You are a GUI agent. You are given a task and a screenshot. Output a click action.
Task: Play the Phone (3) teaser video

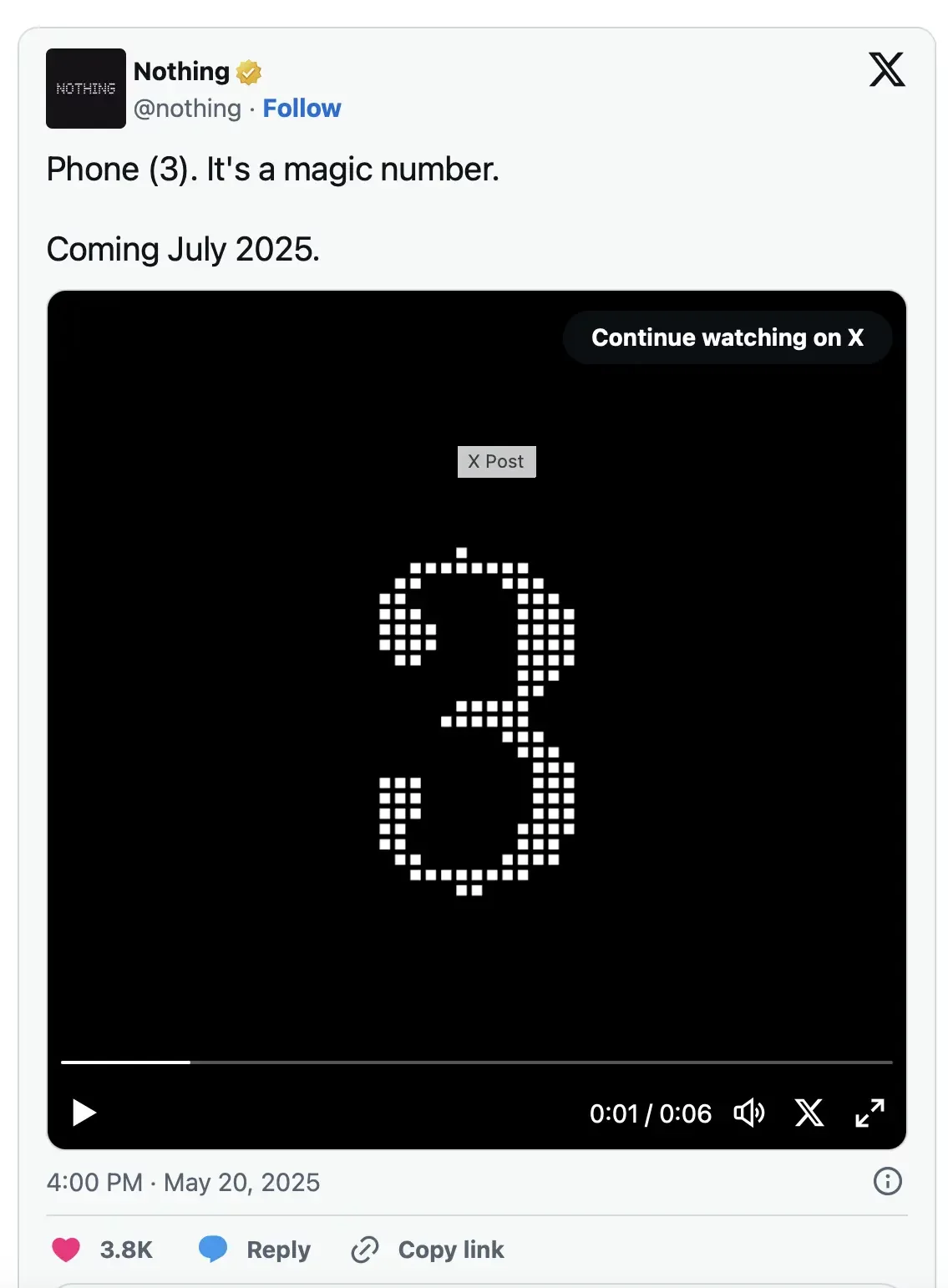pos(84,1113)
